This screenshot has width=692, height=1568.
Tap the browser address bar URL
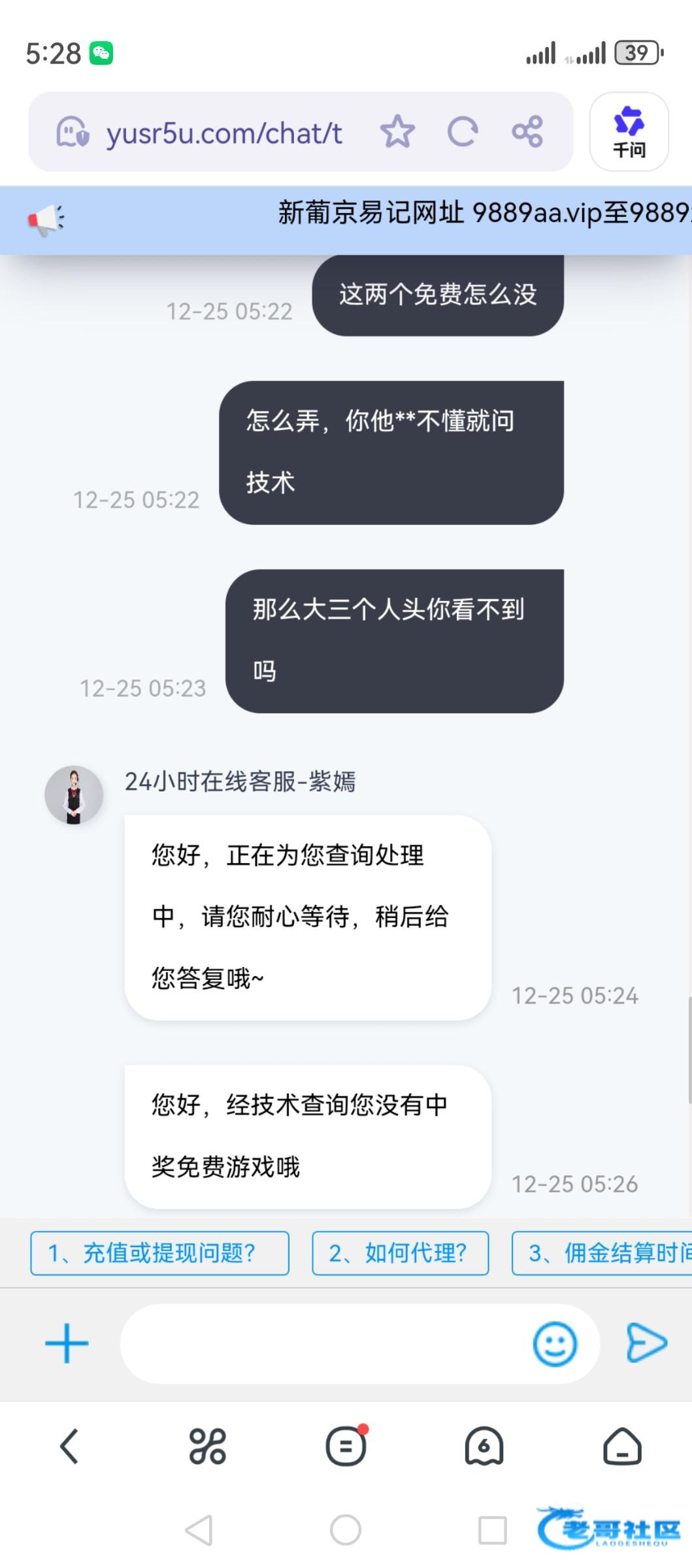(x=224, y=133)
